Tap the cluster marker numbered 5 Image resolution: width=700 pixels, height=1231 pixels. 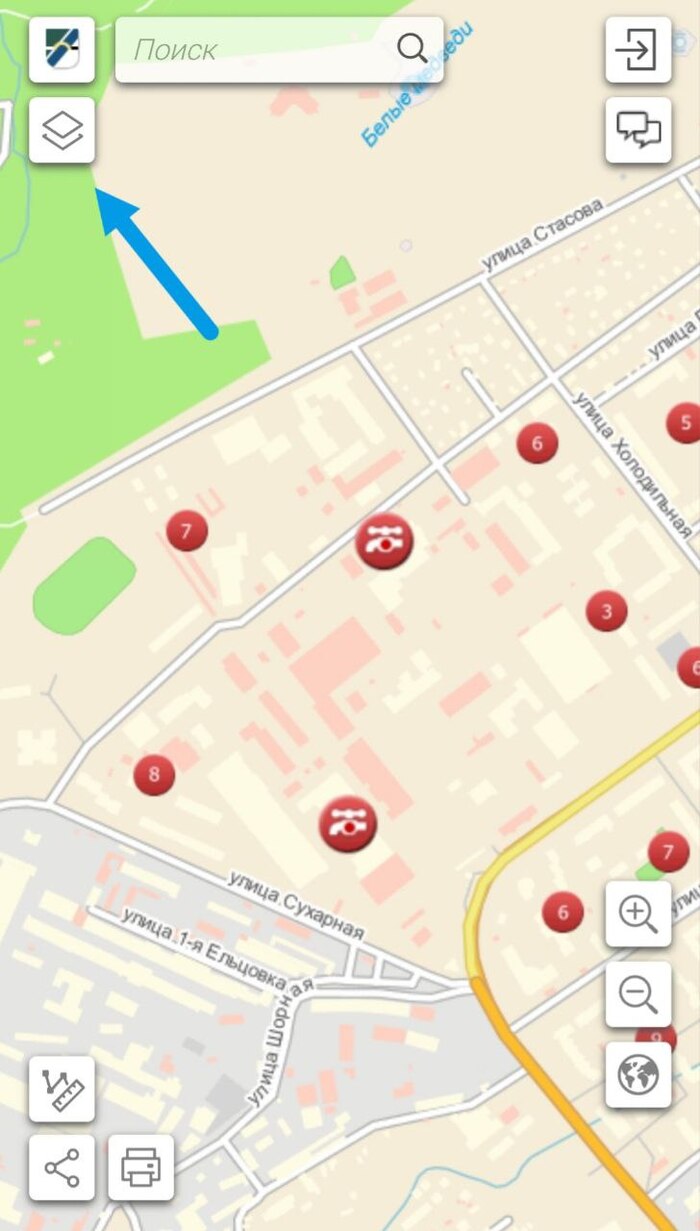(x=685, y=423)
